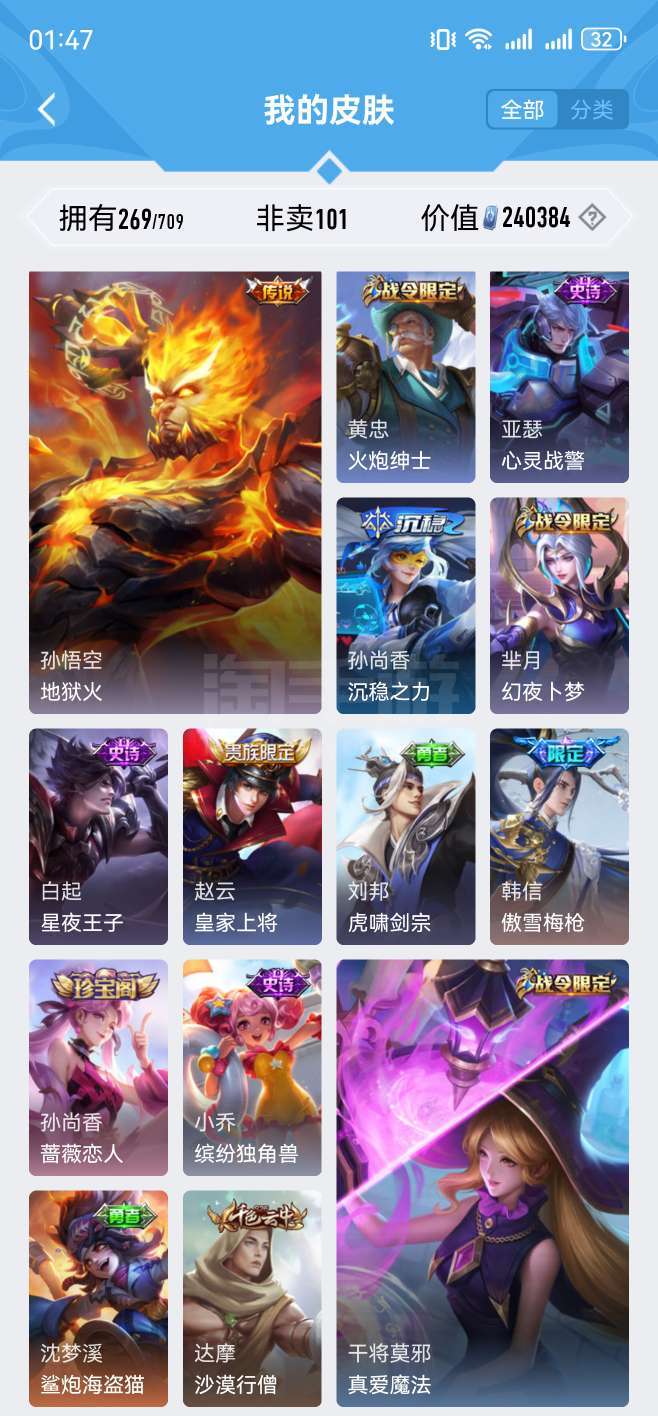The height and width of the screenshot is (1416, 658).
Task: View 芈月 幻夜卜梦 skin
Action: pyautogui.click(x=559, y=606)
